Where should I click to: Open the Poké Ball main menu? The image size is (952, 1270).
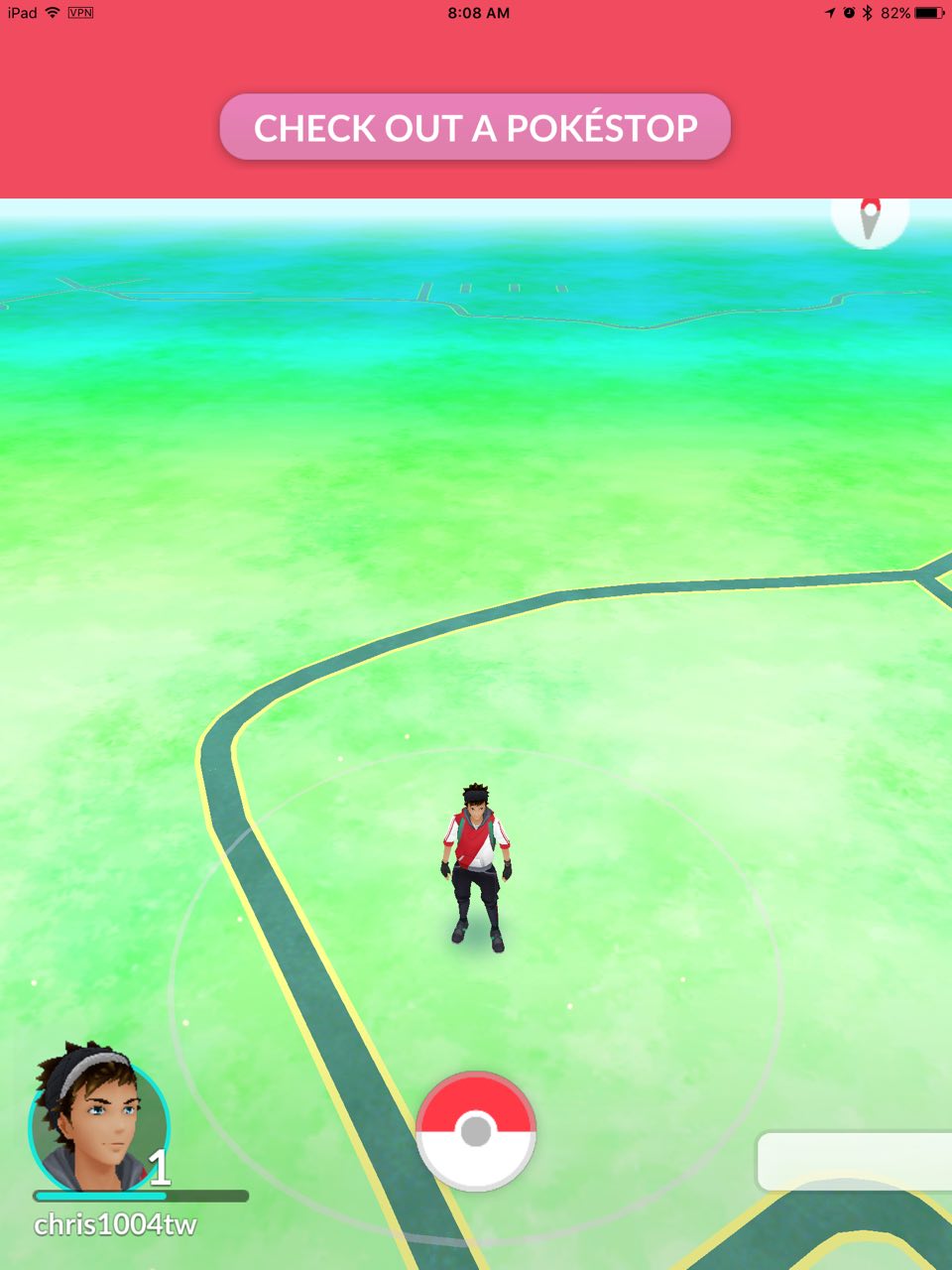476,1131
